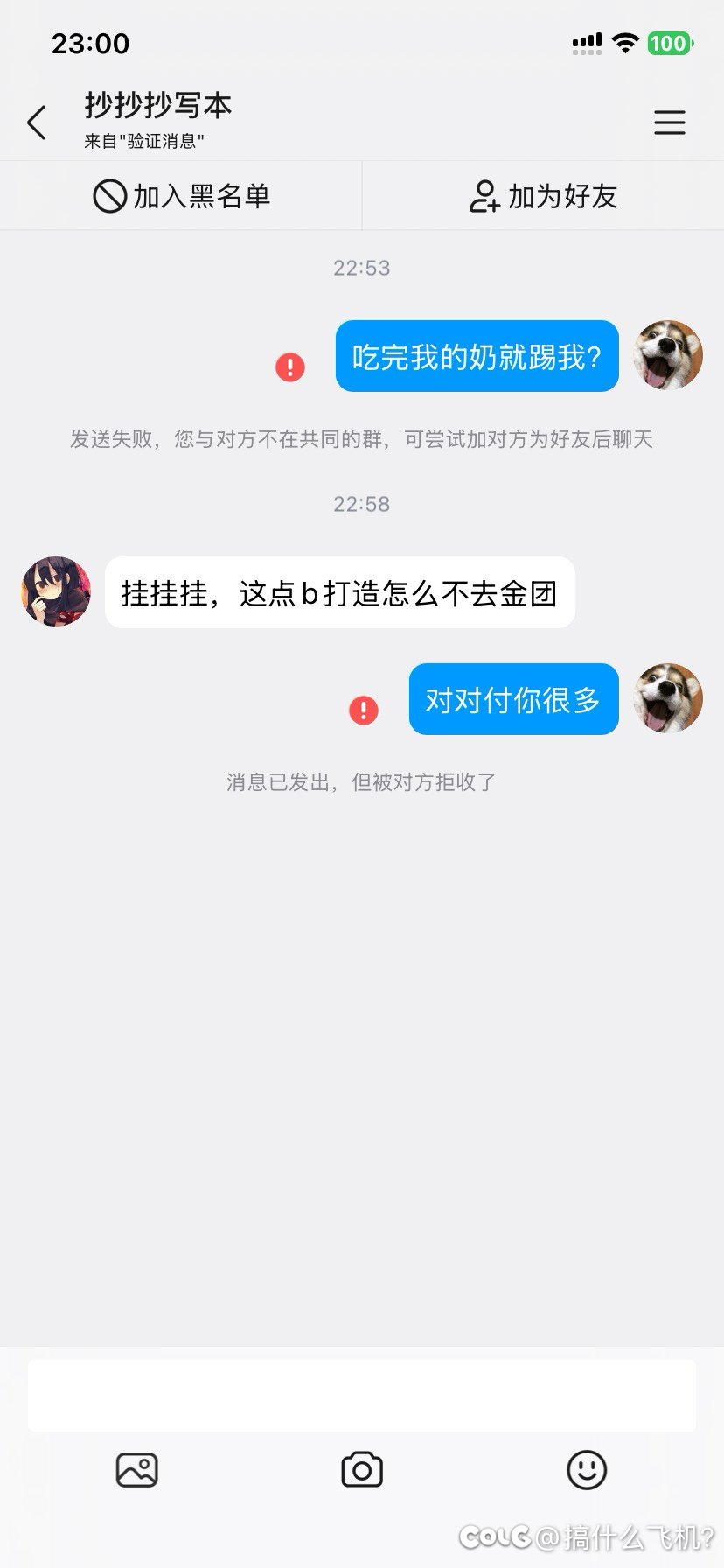Viewport: 724px width, 1568px height.
Task: Tap the failure notice about adding friend to chat
Action: coord(362,441)
